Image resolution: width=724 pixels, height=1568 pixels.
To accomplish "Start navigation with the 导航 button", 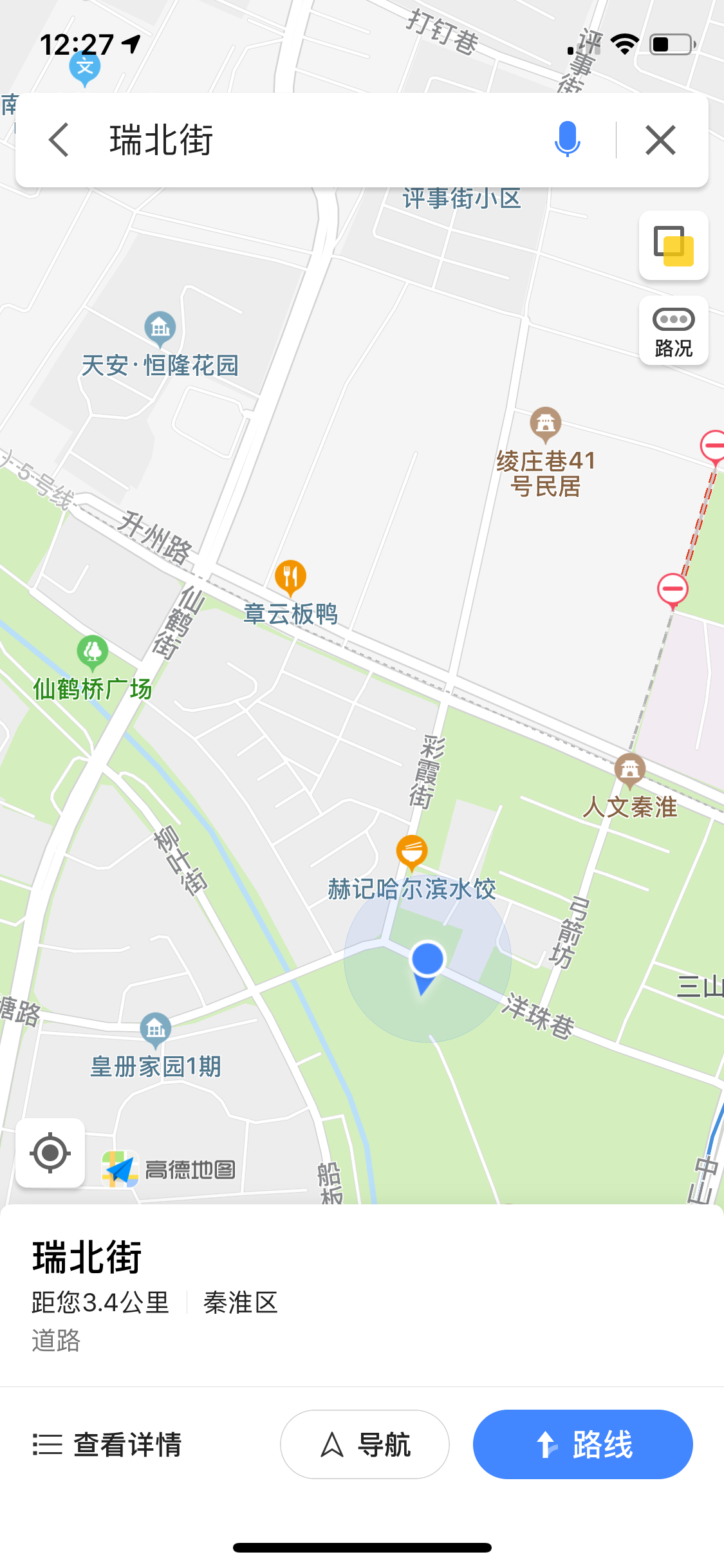I will [364, 1444].
